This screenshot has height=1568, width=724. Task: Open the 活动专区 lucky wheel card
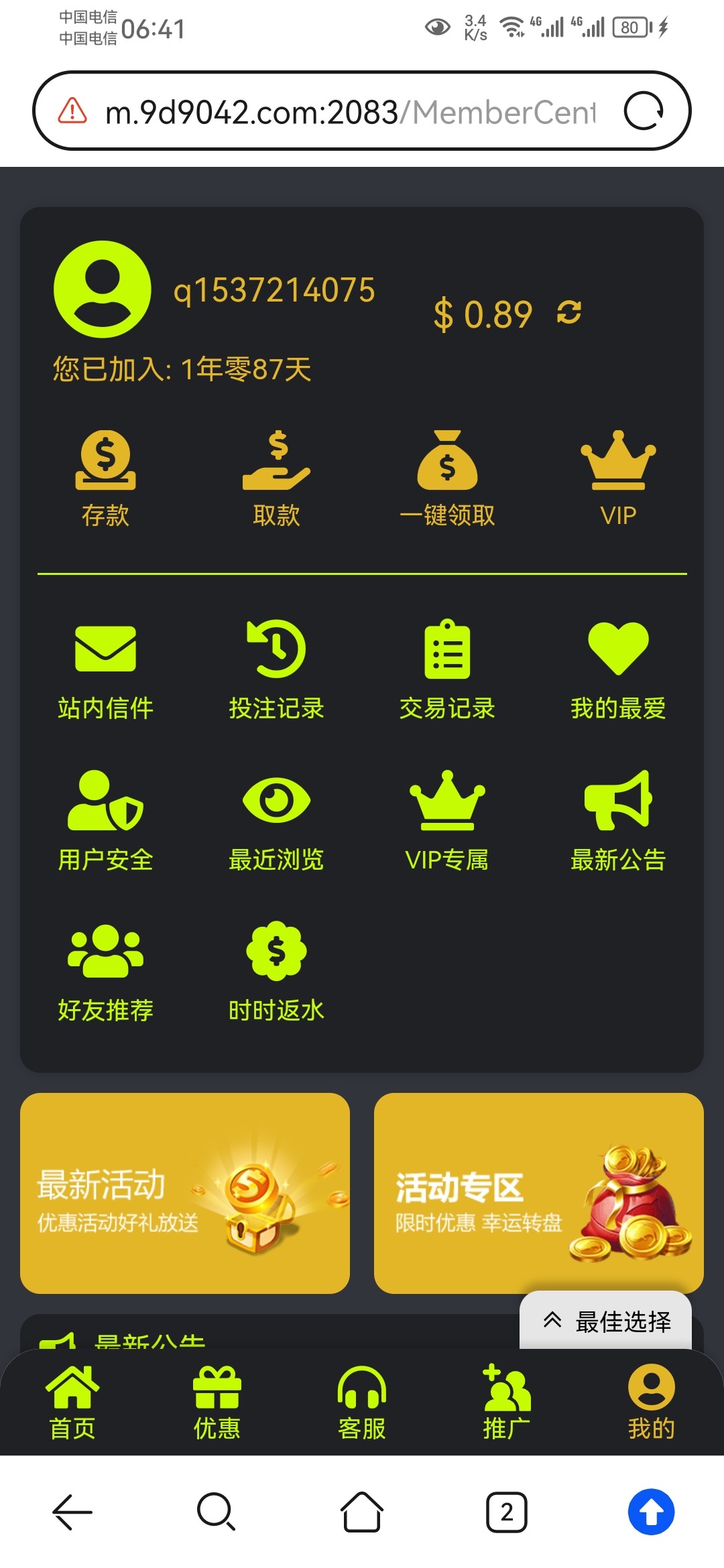click(538, 1193)
